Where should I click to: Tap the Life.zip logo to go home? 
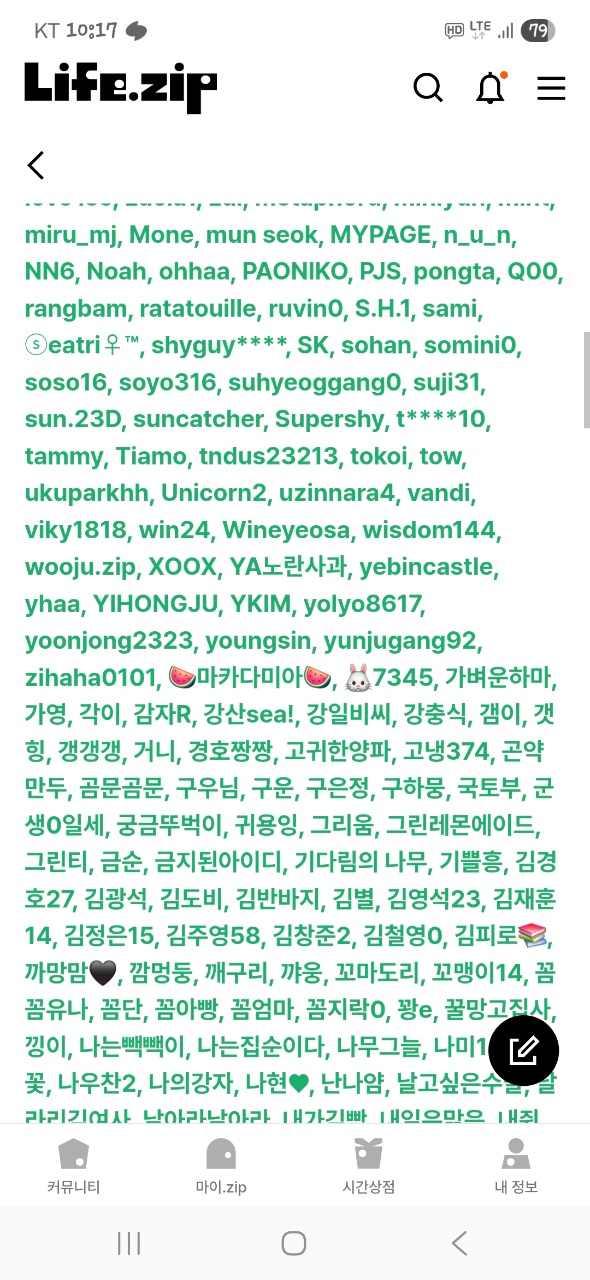click(x=121, y=87)
